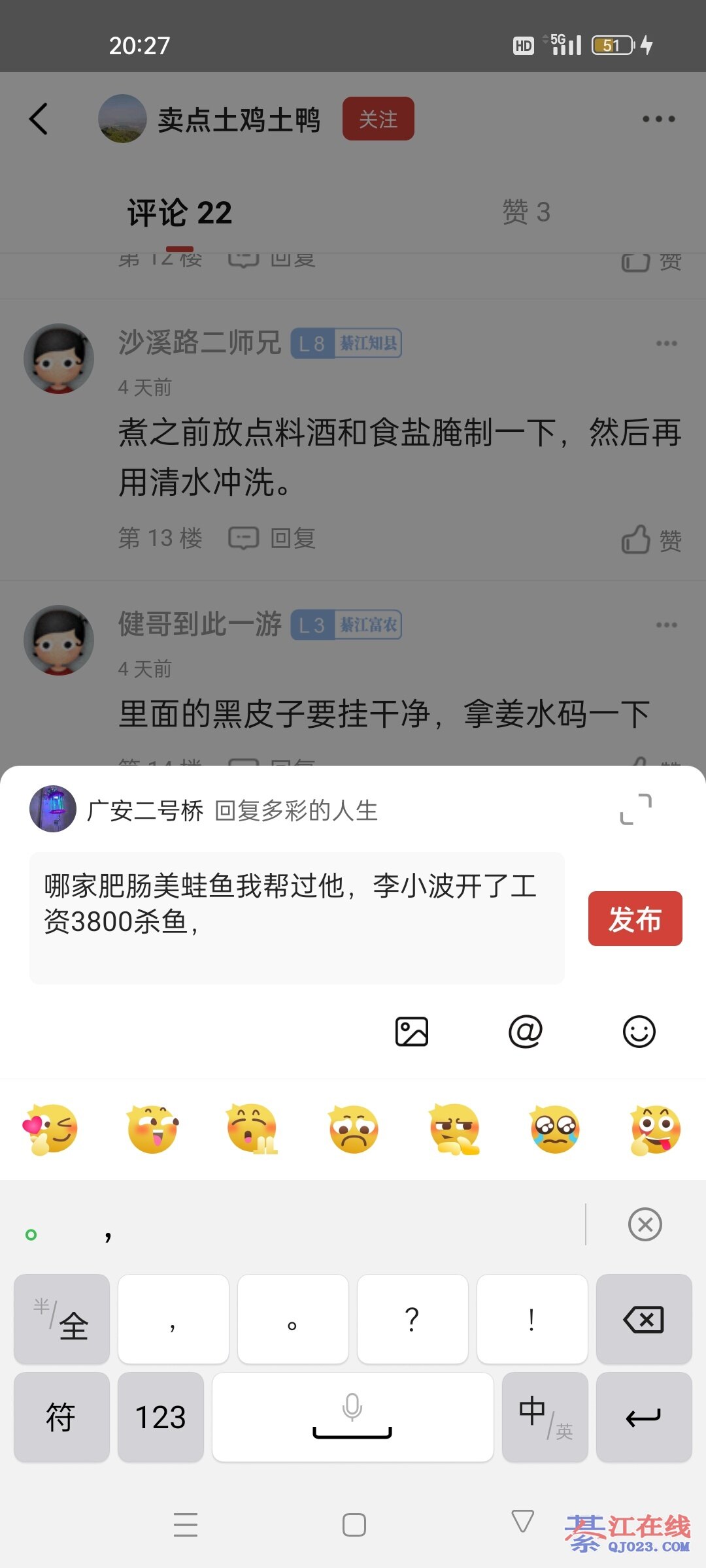Follow 卖点土鸡土鸭 with the 关注 button
706x1568 pixels.
pos(378,119)
